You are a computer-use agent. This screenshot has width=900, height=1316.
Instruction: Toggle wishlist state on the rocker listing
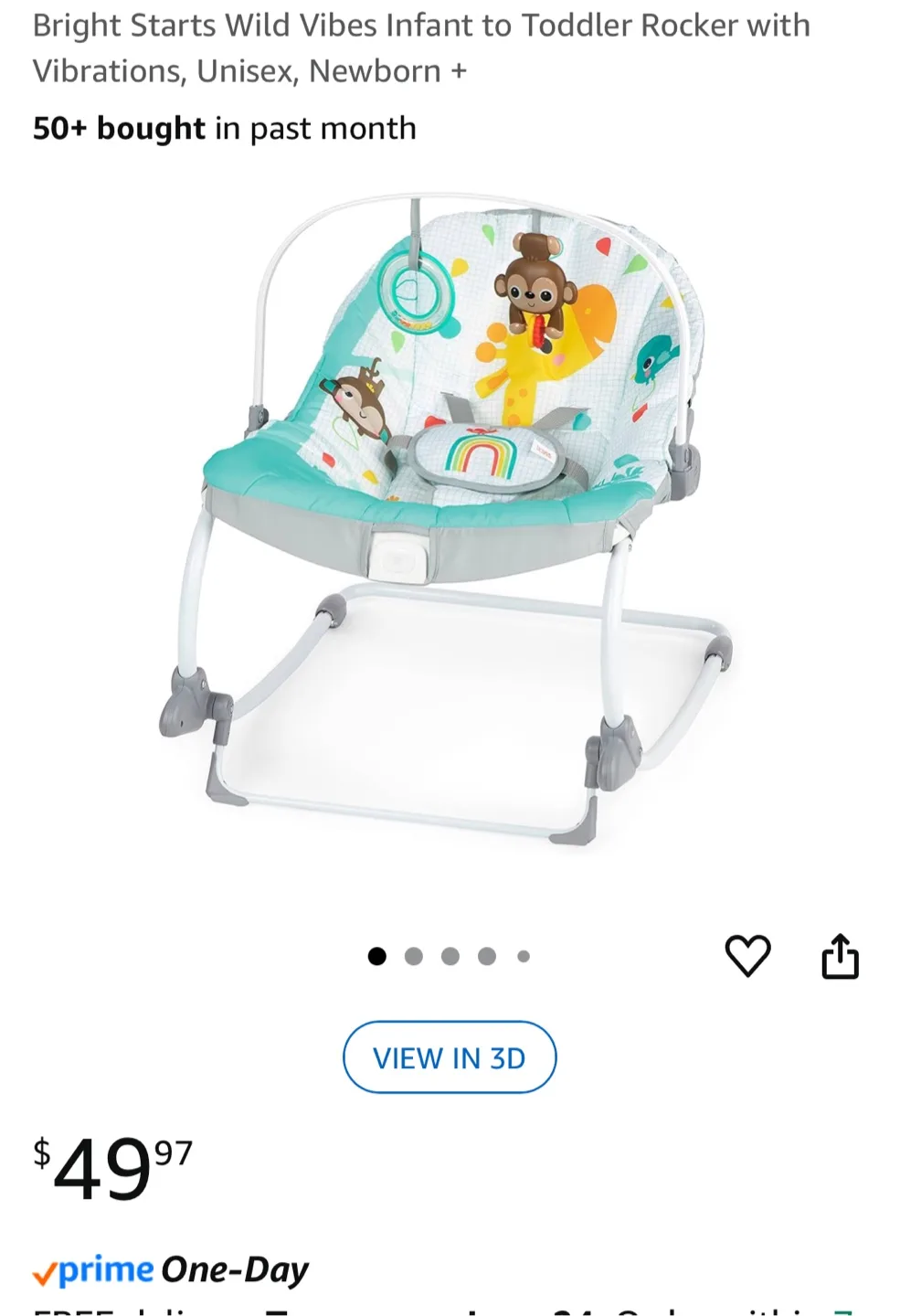pyautogui.click(x=749, y=956)
